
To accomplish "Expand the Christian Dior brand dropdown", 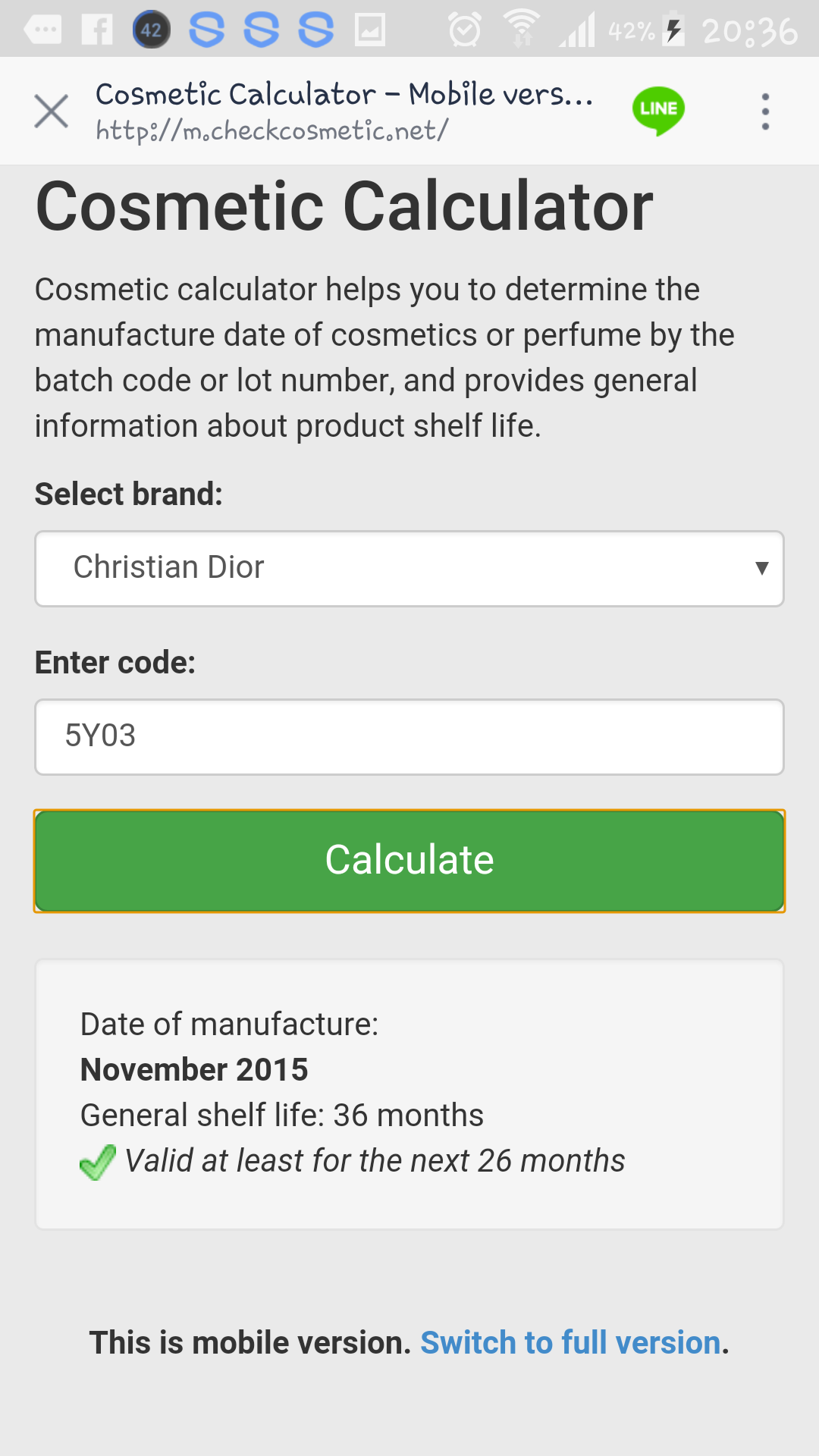I will pyautogui.click(x=409, y=569).
